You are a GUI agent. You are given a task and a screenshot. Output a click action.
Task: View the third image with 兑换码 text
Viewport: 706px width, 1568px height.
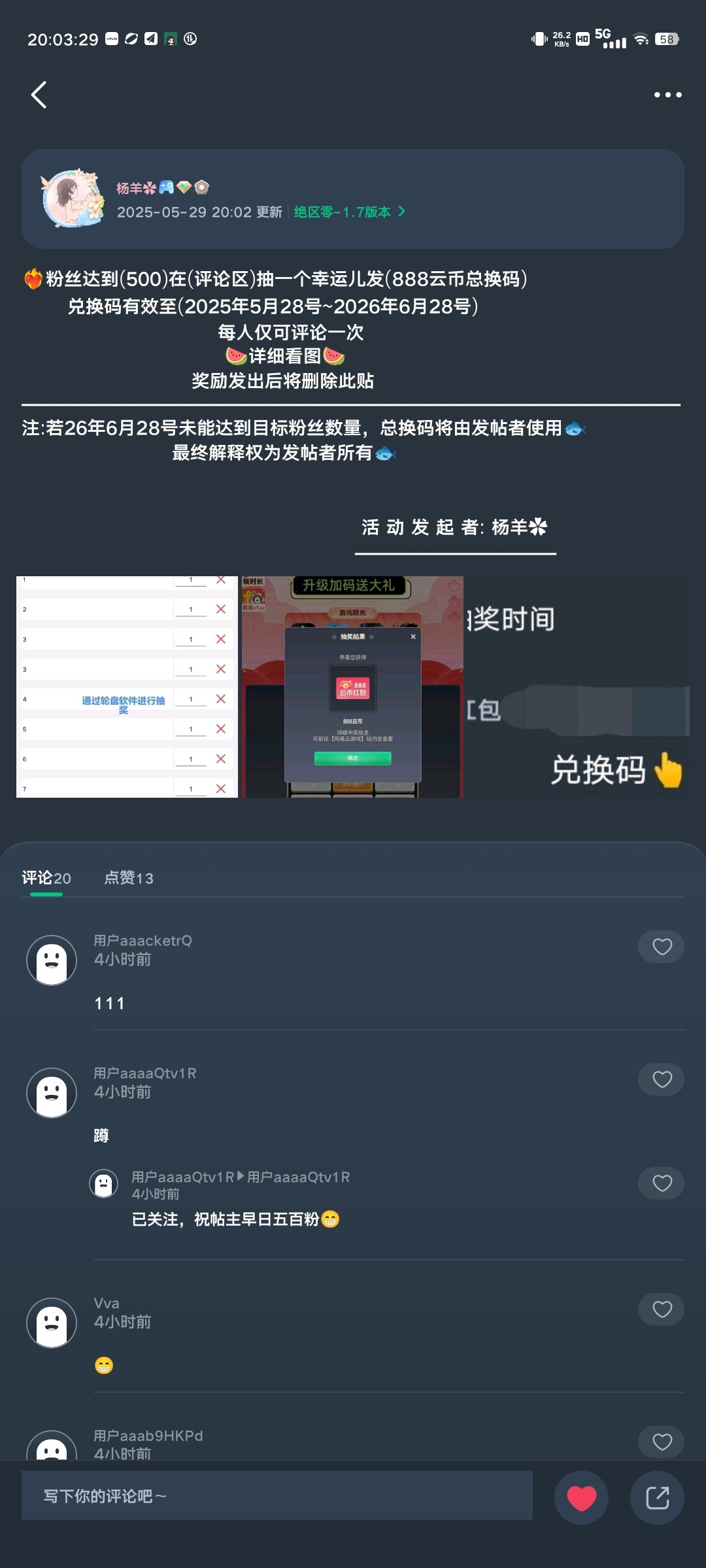click(x=578, y=687)
